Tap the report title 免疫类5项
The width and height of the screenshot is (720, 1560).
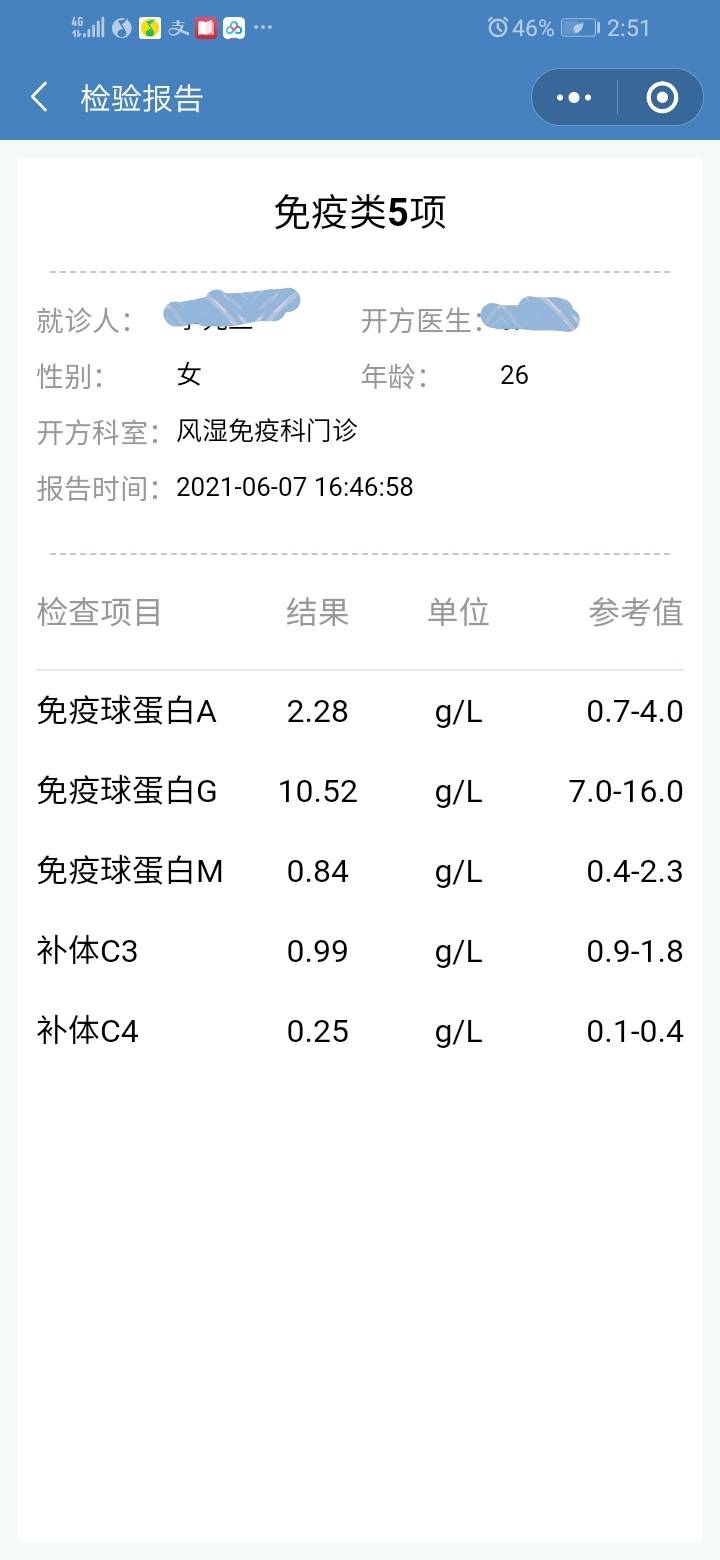tap(360, 211)
